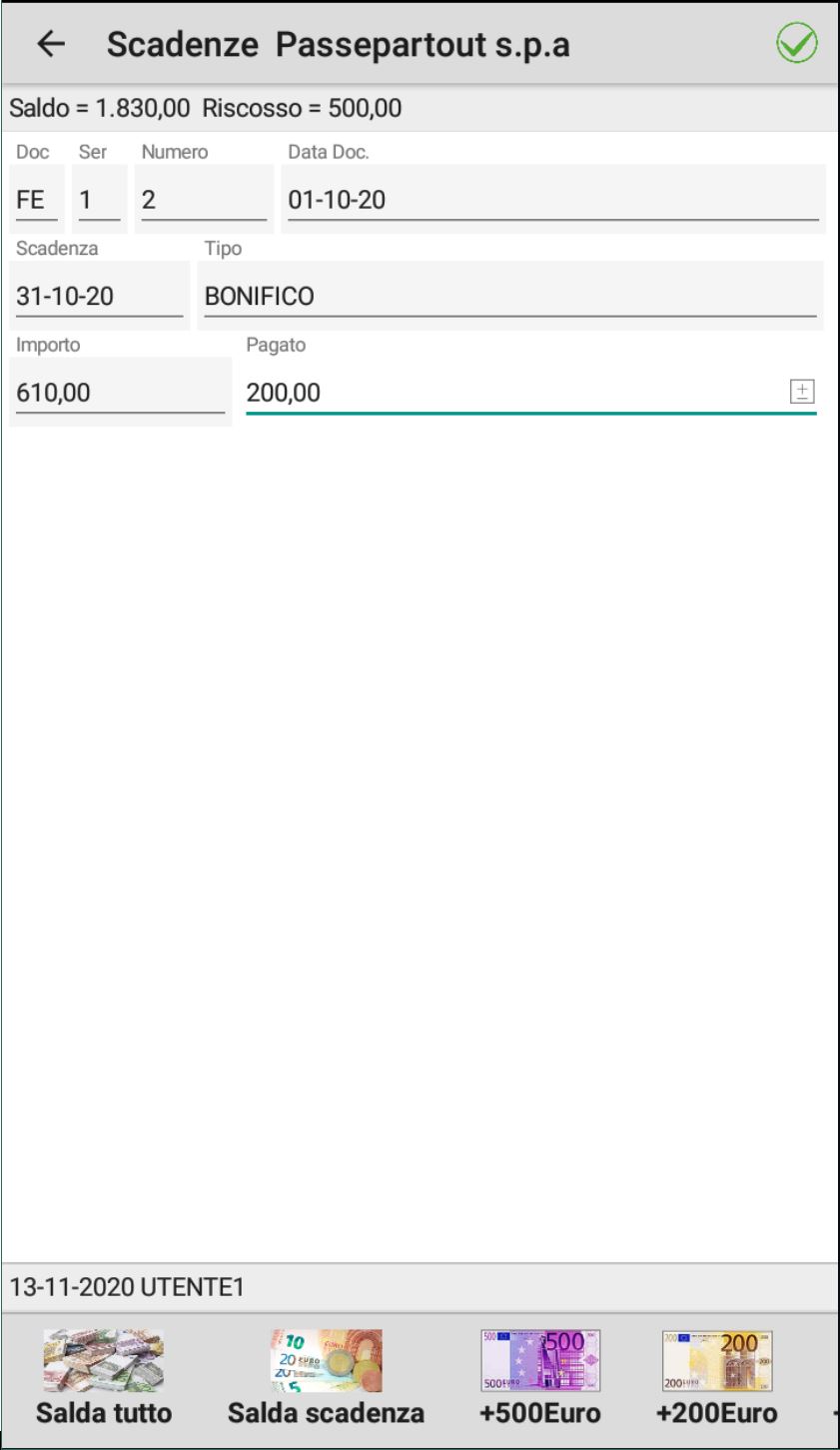Screen dimensions: 840x1450
Task: Select Salda scadenza
Action: (326, 1379)
